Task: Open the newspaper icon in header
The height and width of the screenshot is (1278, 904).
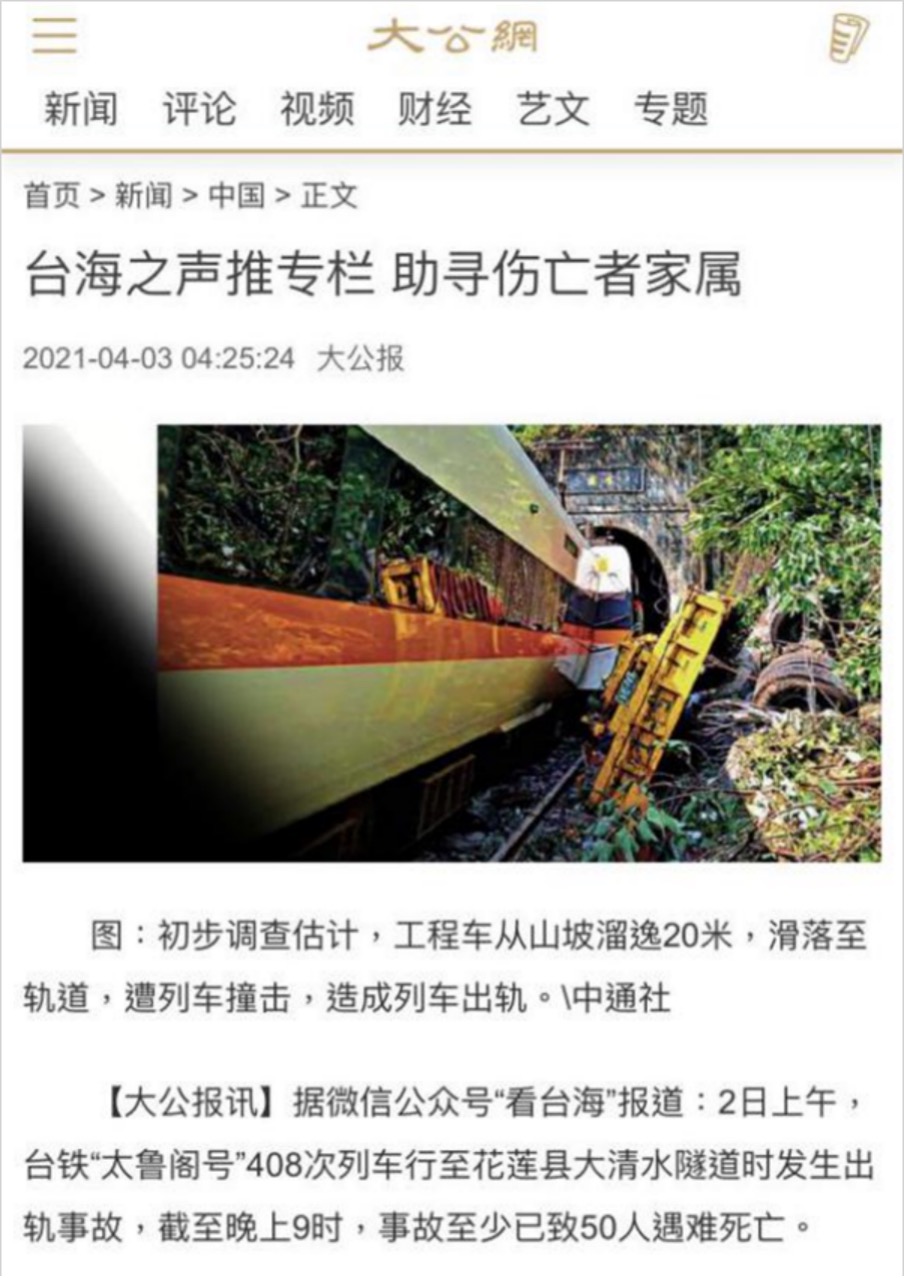Action: click(x=848, y=38)
